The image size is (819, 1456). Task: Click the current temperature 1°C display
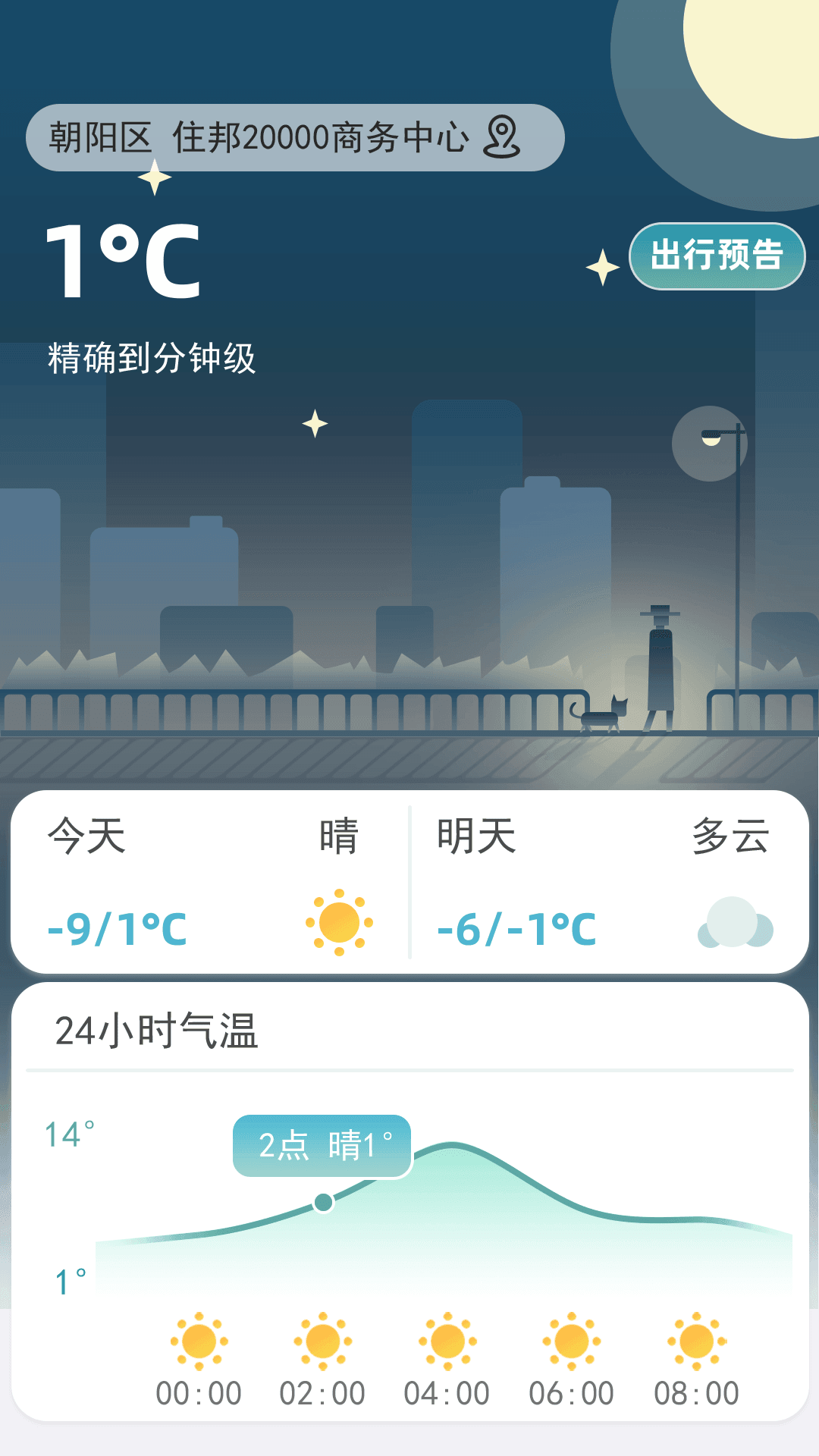point(121,262)
